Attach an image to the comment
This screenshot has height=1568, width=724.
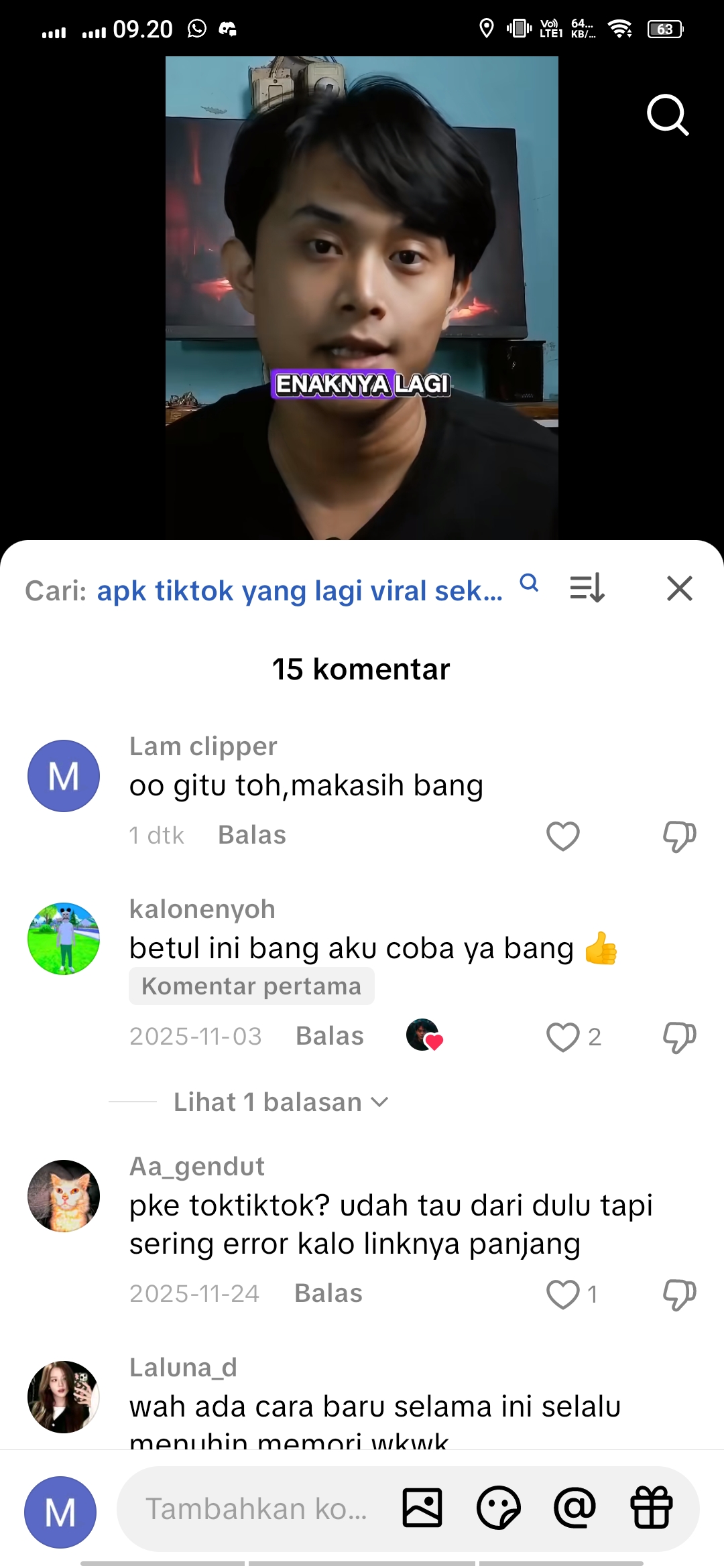[422, 1508]
